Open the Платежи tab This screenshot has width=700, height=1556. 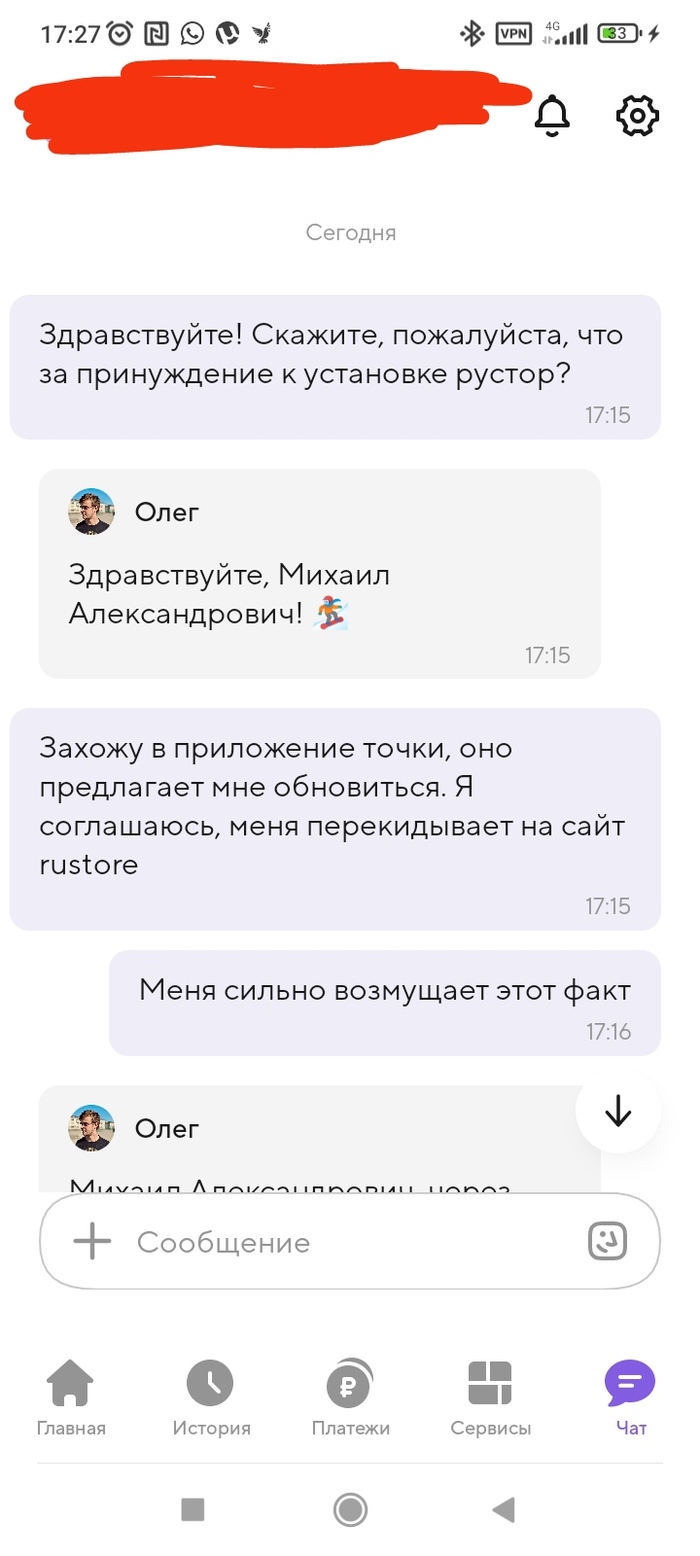pos(350,1397)
